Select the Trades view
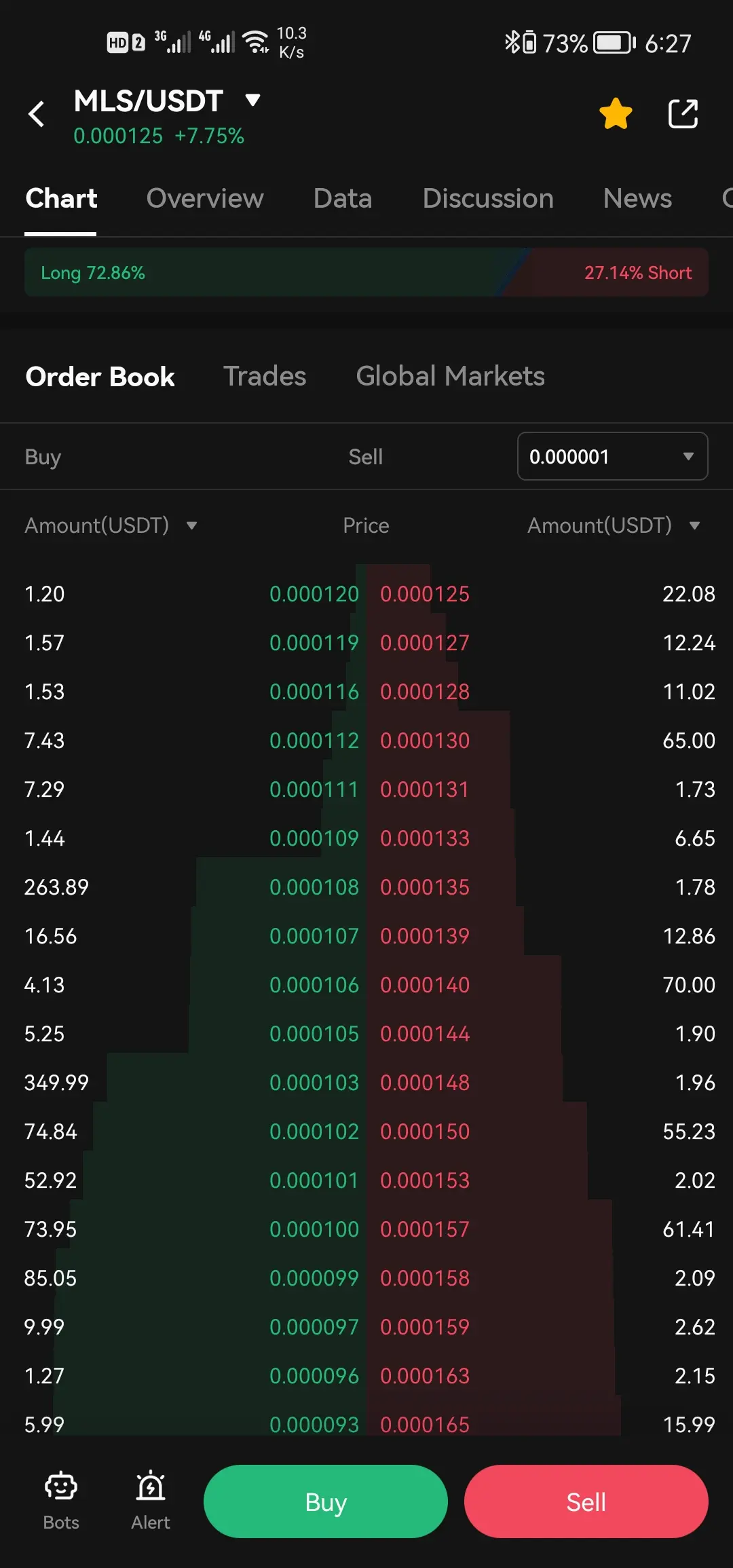 click(x=264, y=375)
